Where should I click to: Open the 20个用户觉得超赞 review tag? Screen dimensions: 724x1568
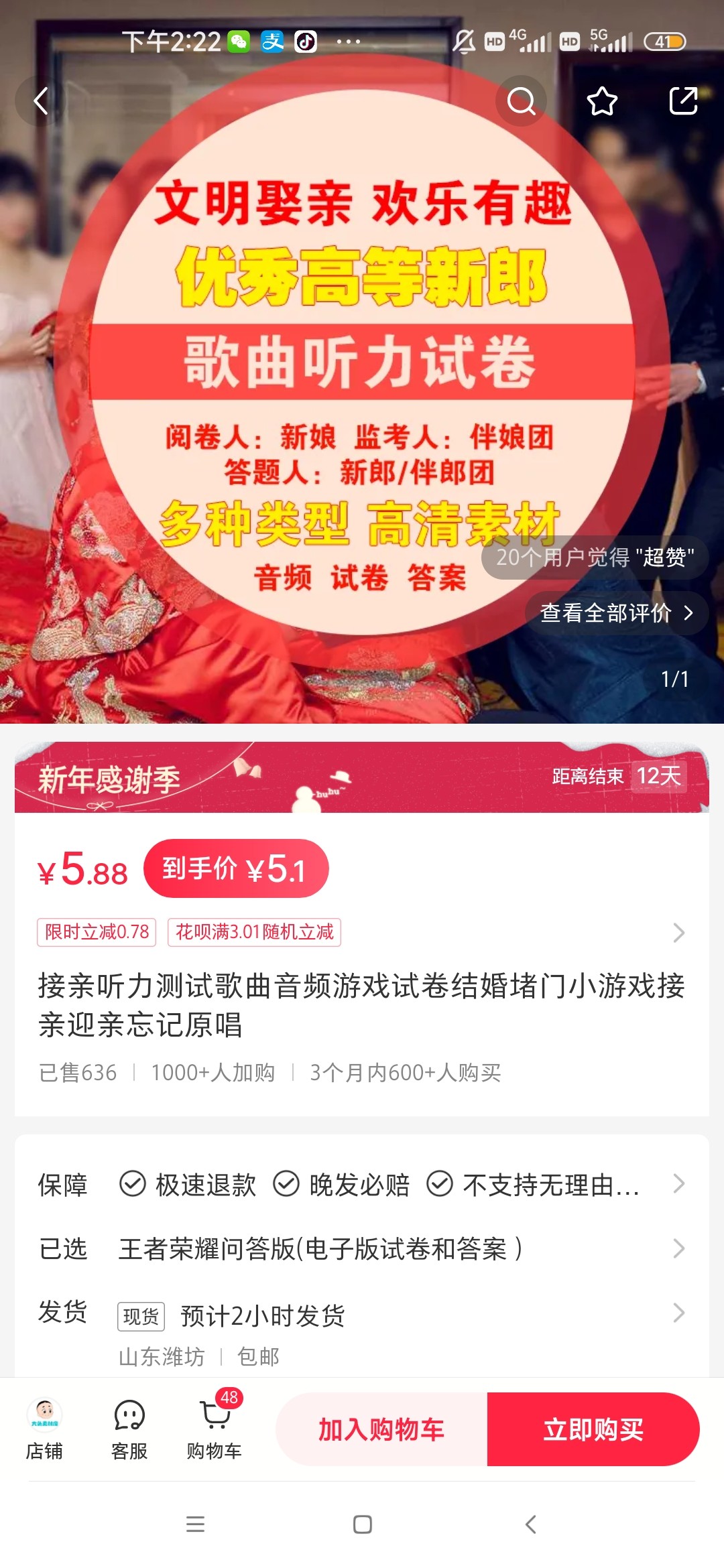click(594, 557)
